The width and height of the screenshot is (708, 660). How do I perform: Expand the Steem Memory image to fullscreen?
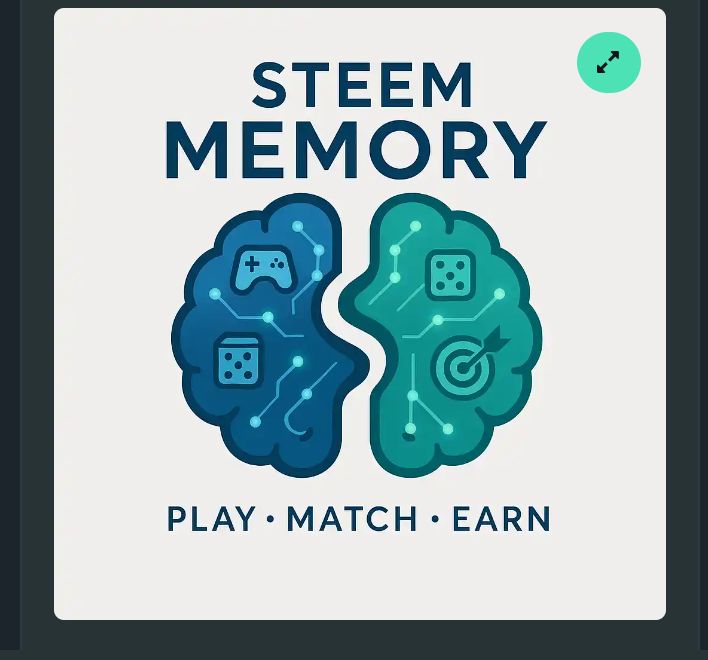point(609,62)
